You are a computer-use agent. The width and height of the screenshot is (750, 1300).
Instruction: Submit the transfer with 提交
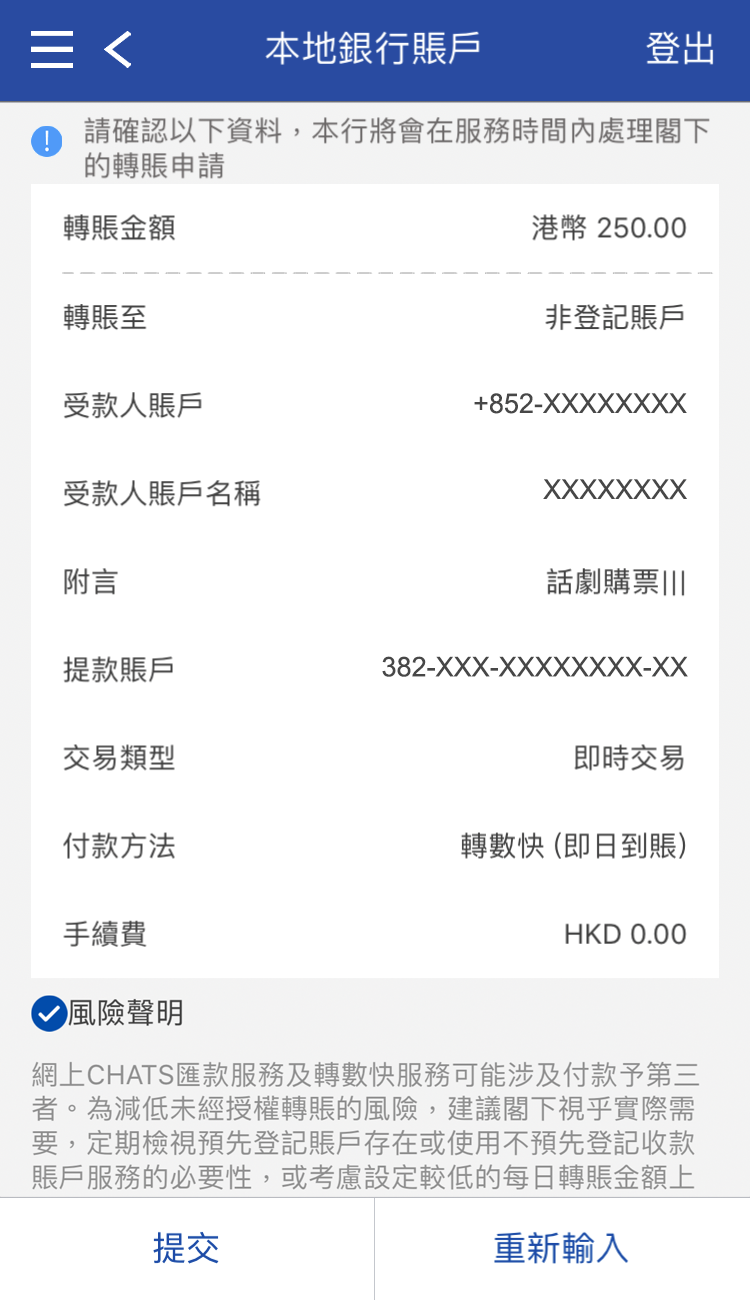click(186, 1248)
